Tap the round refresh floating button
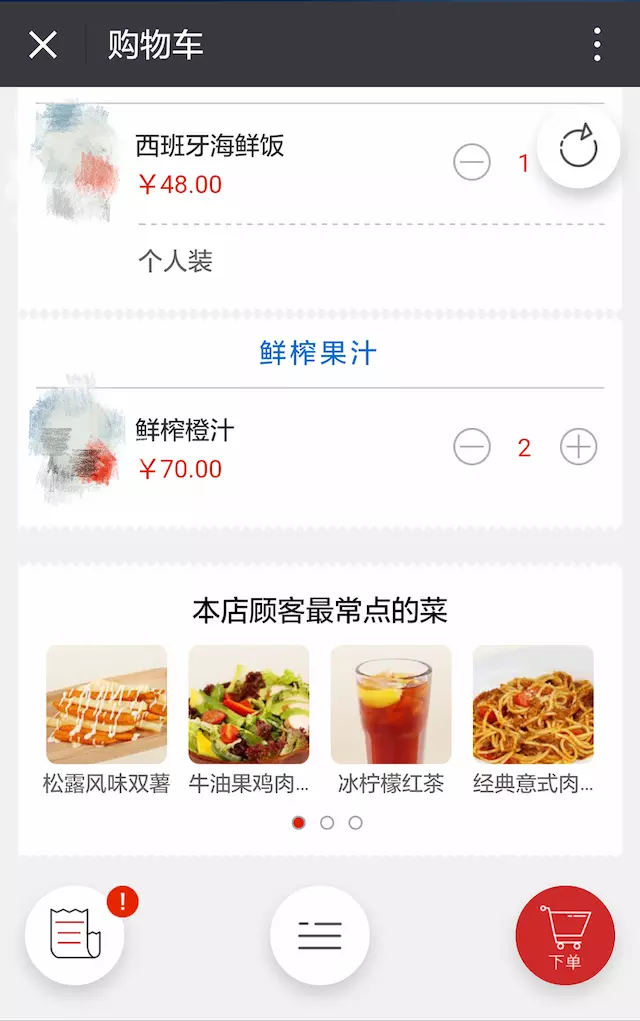Viewport: 640px width, 1021px height. [578, 148]
